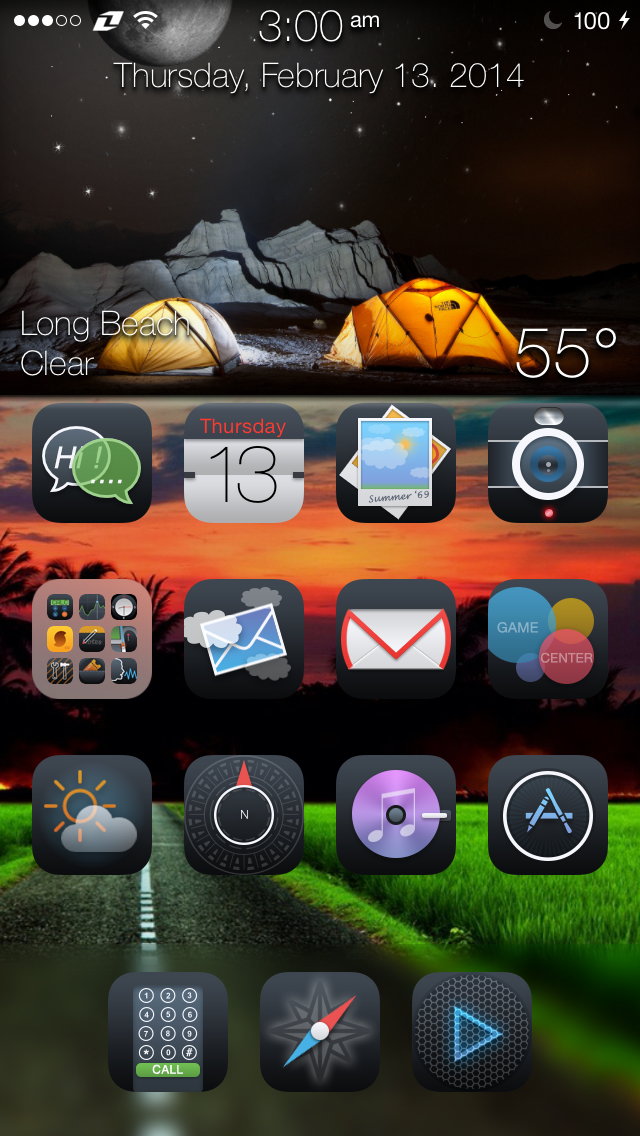Launch Safari from the dock
The width and height of the screenshot is (640, 1136).
point(320,1032)
